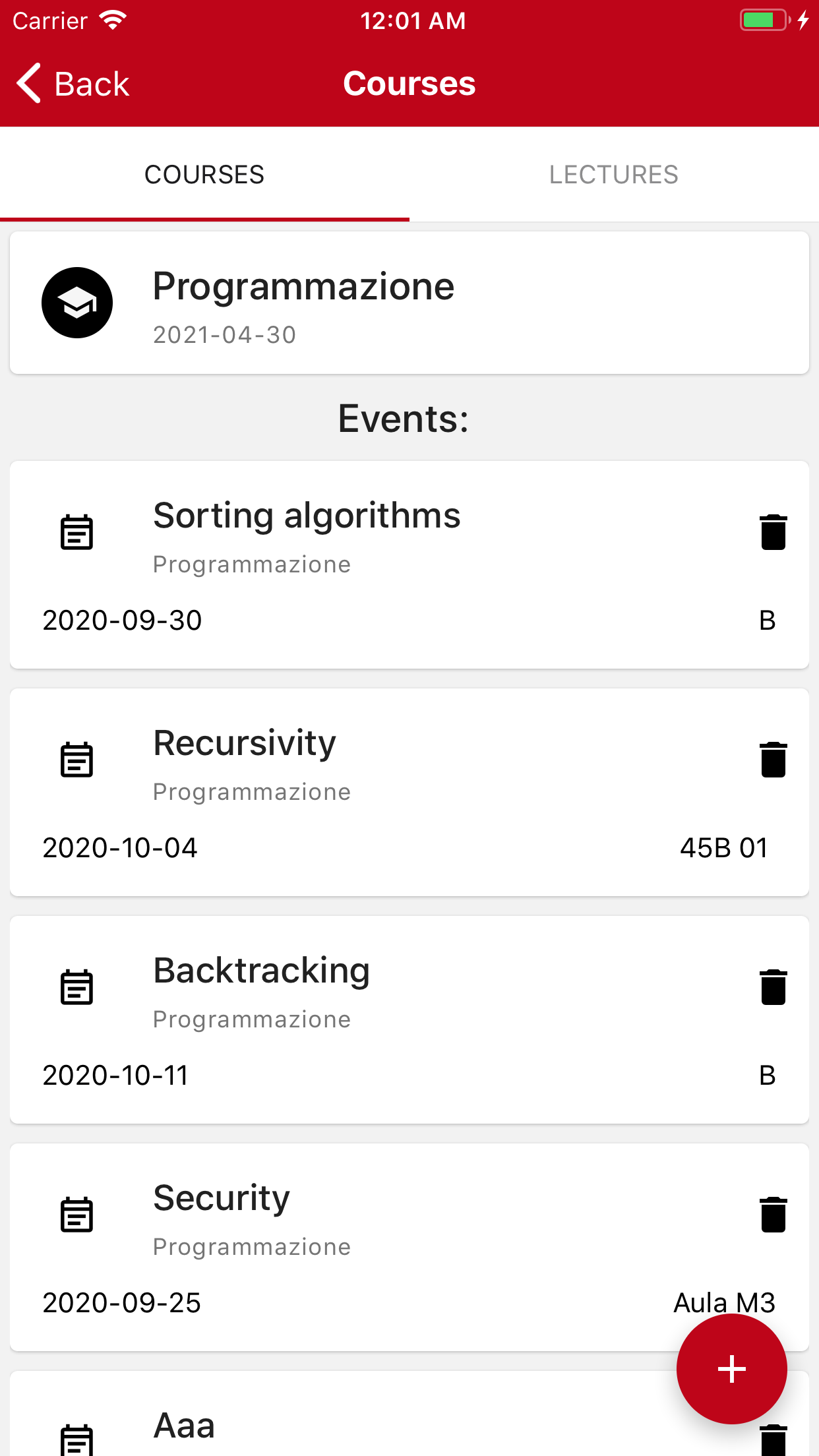Tap the red plus floating action button
Image resolution: width=819 pixels, height=1456 pixels.
pyautogui.click(x=732, y=1370)
